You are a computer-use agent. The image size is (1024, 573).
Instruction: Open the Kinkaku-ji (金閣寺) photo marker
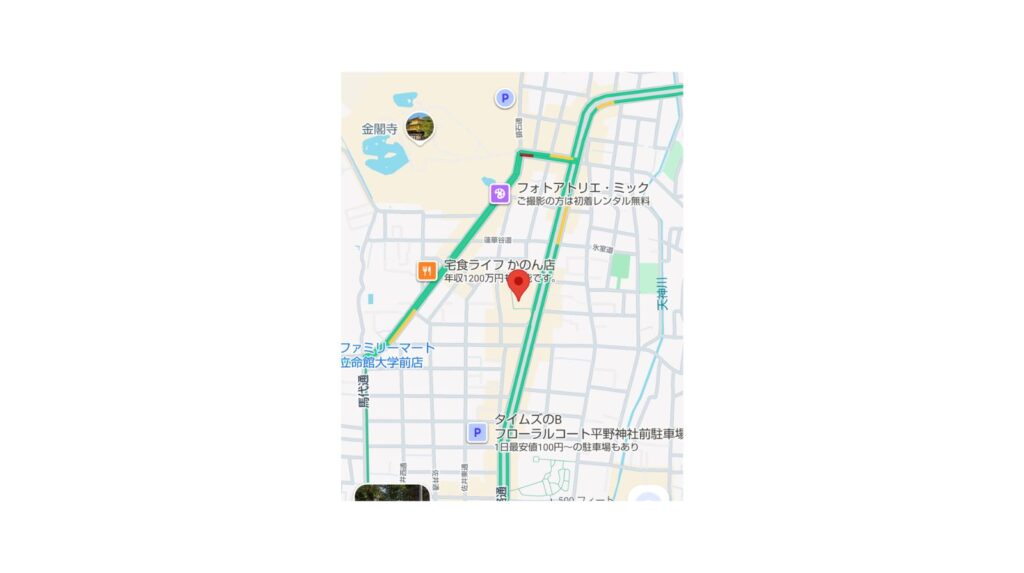pos(420,127)
